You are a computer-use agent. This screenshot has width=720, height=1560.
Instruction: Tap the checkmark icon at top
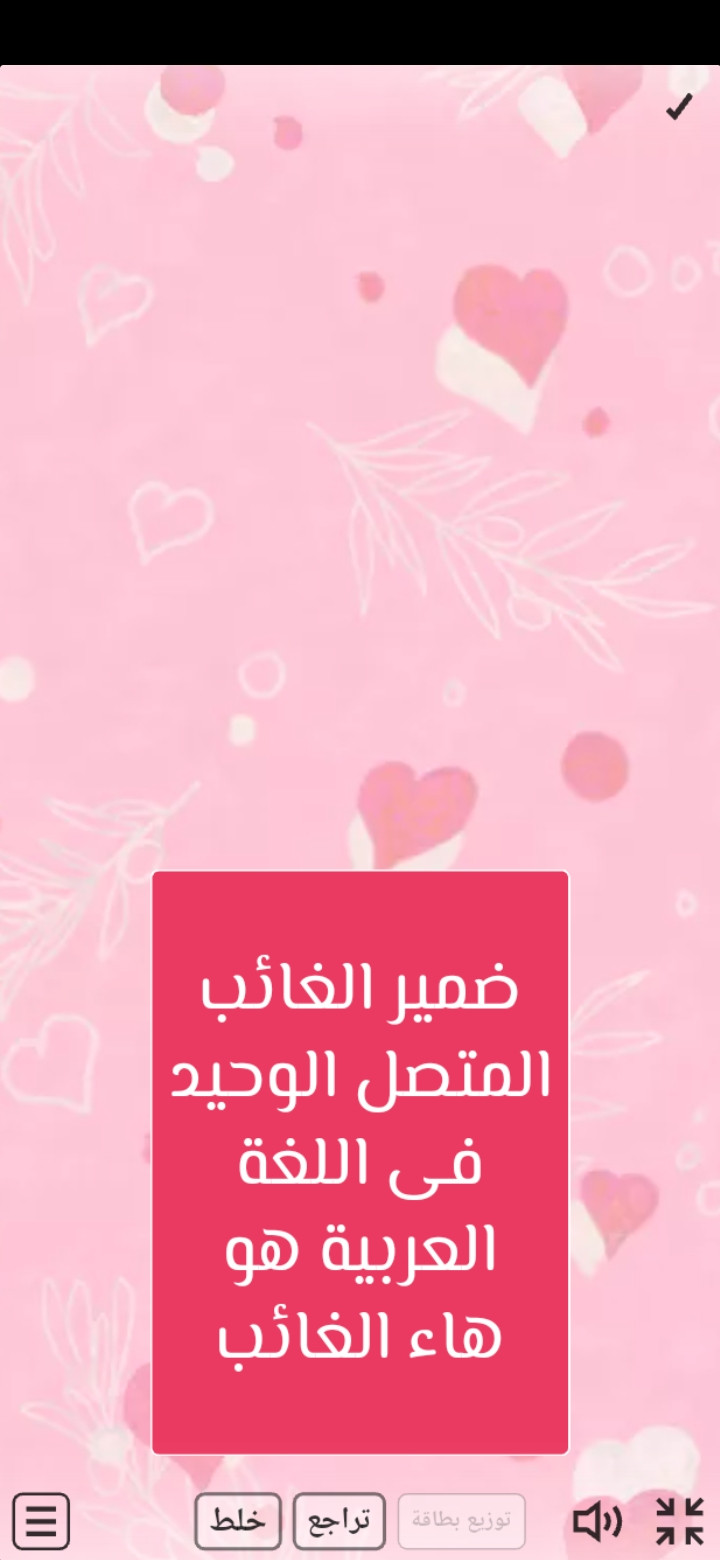679,107
